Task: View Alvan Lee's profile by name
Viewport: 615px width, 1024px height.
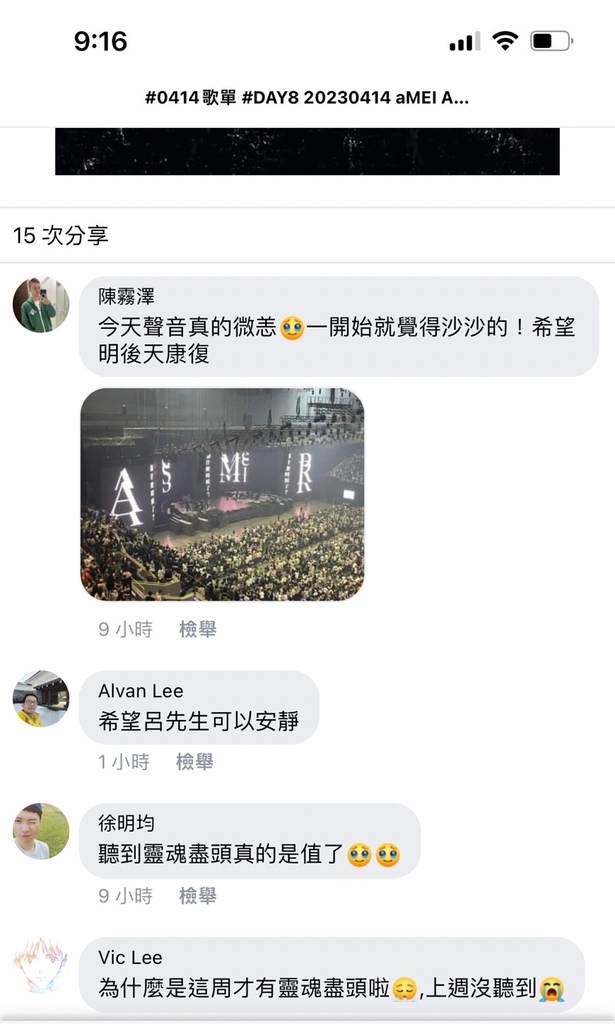Action: coord(141,691)
